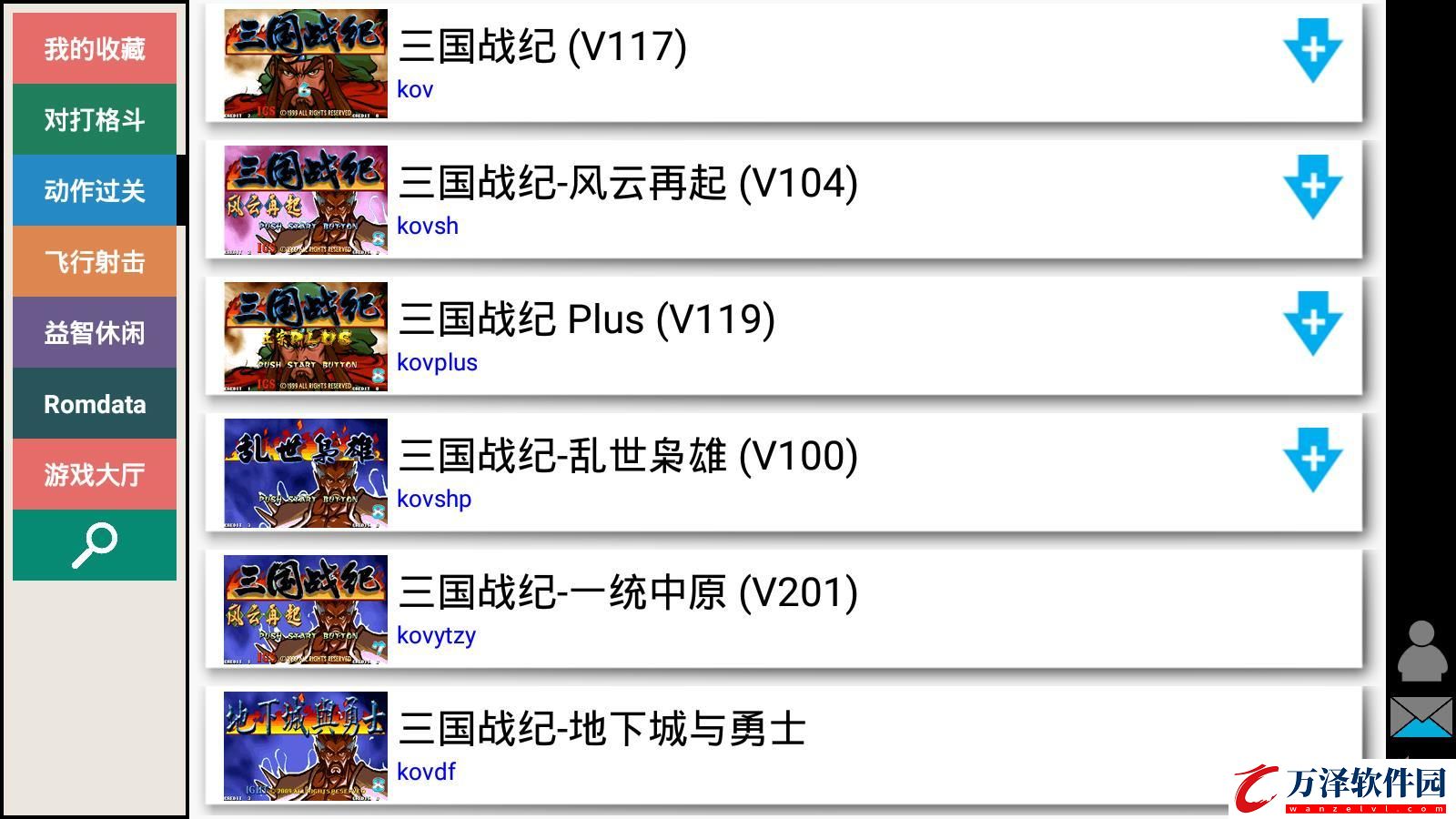1456x819 pixels.
Task: Open 三国战纪-地下城与勇士 game entry
Action: 783,744
